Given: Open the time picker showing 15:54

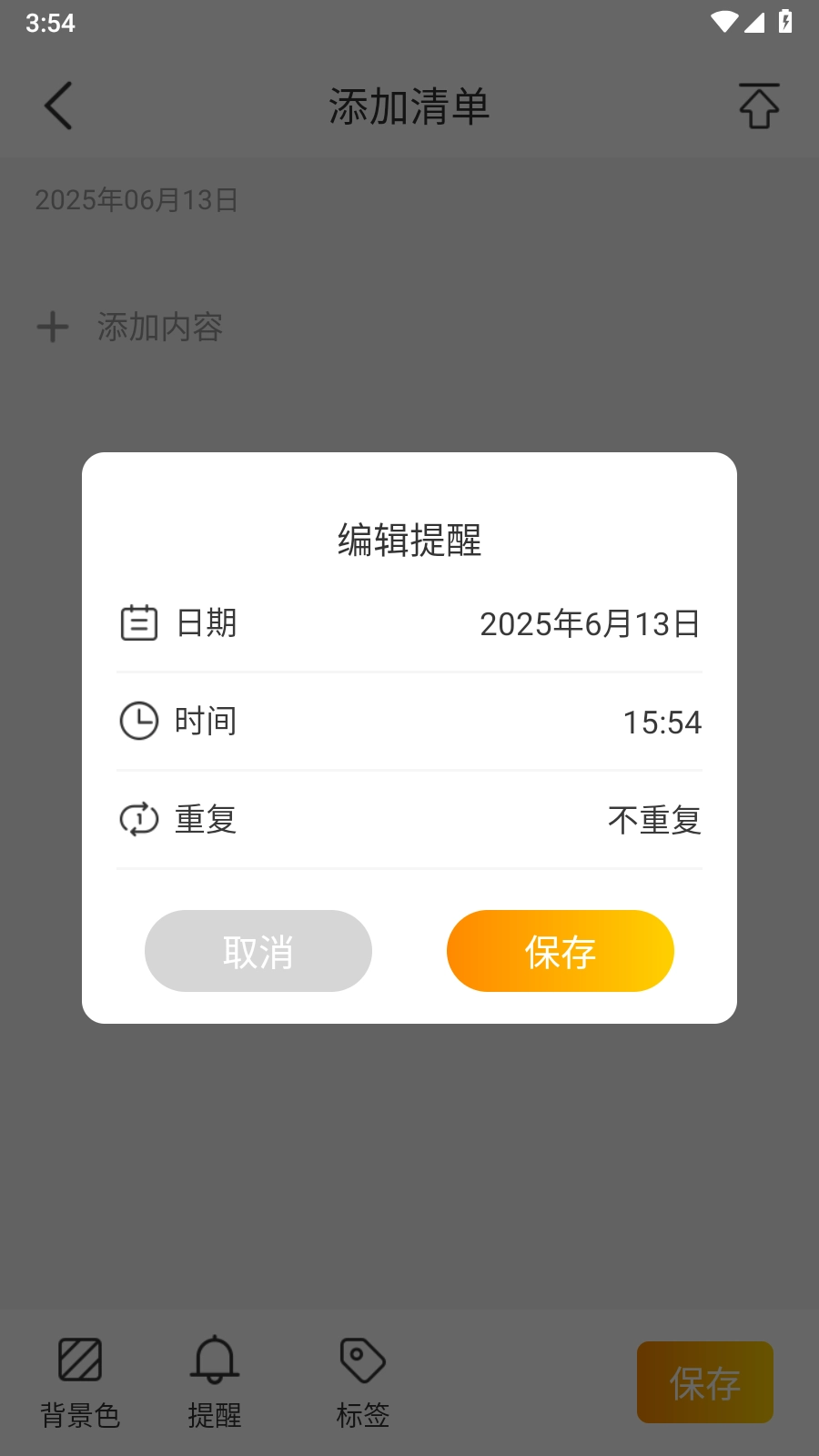Looking at the screenshot, I should (663, 722).
